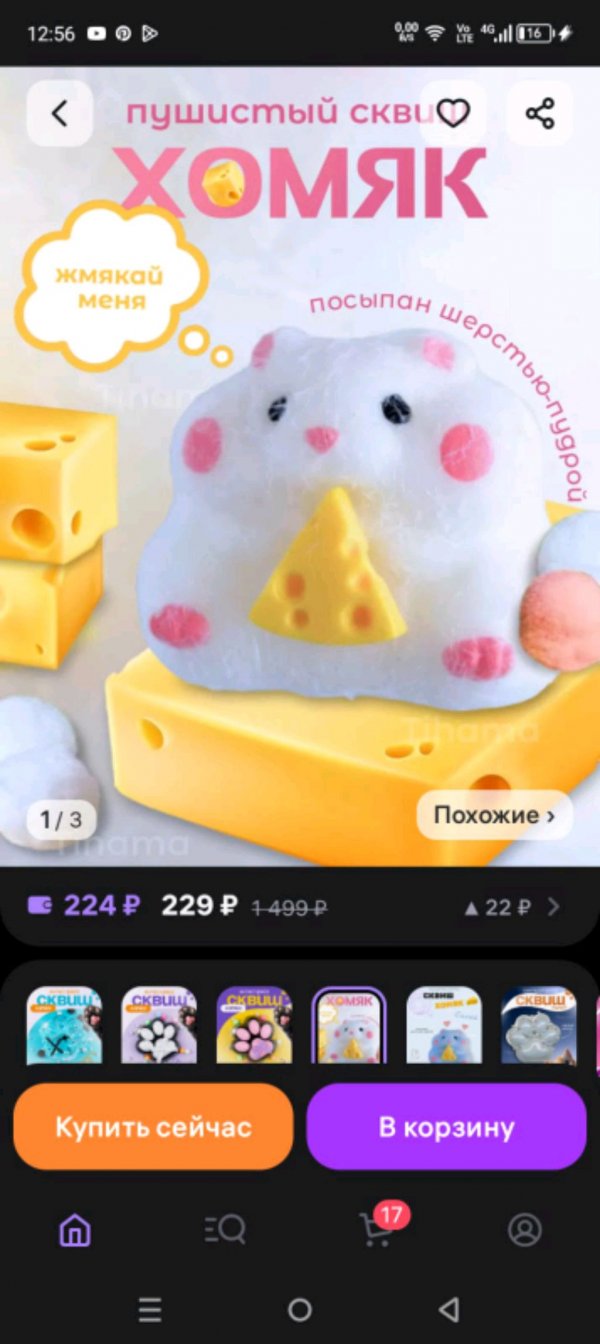Expand price details with the chevron

tap(555, 907)
